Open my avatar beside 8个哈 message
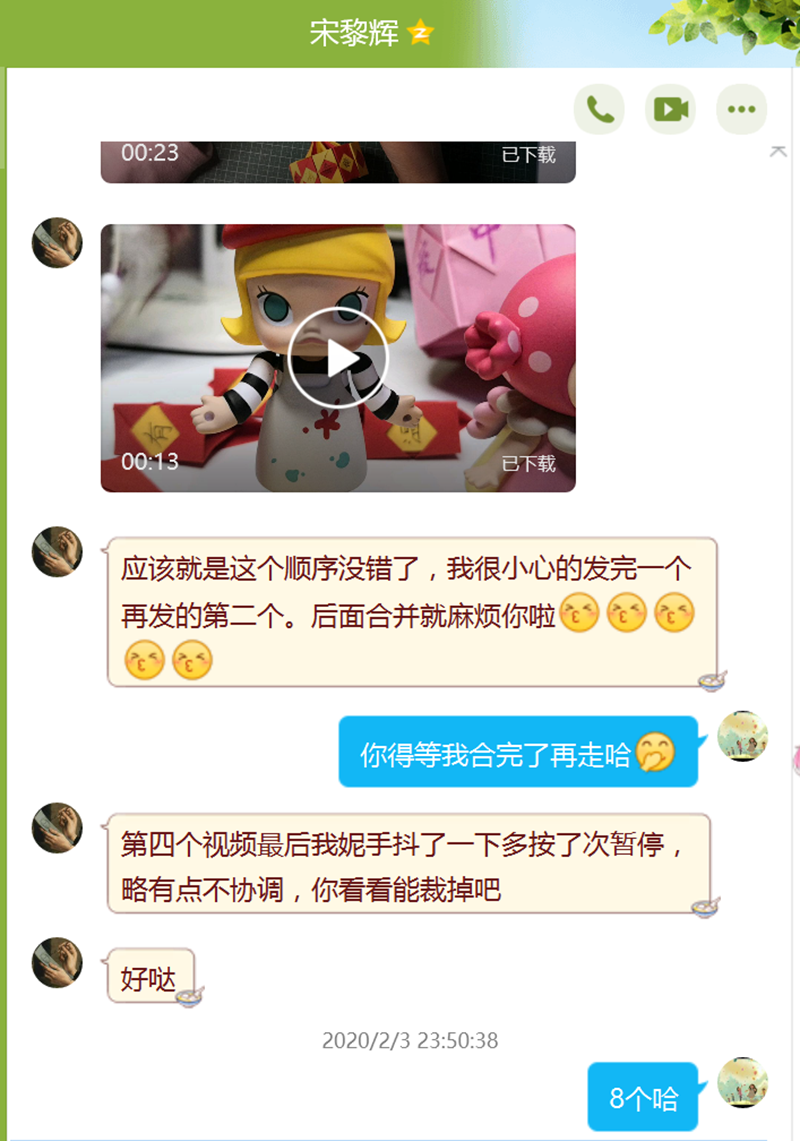 742,1082
